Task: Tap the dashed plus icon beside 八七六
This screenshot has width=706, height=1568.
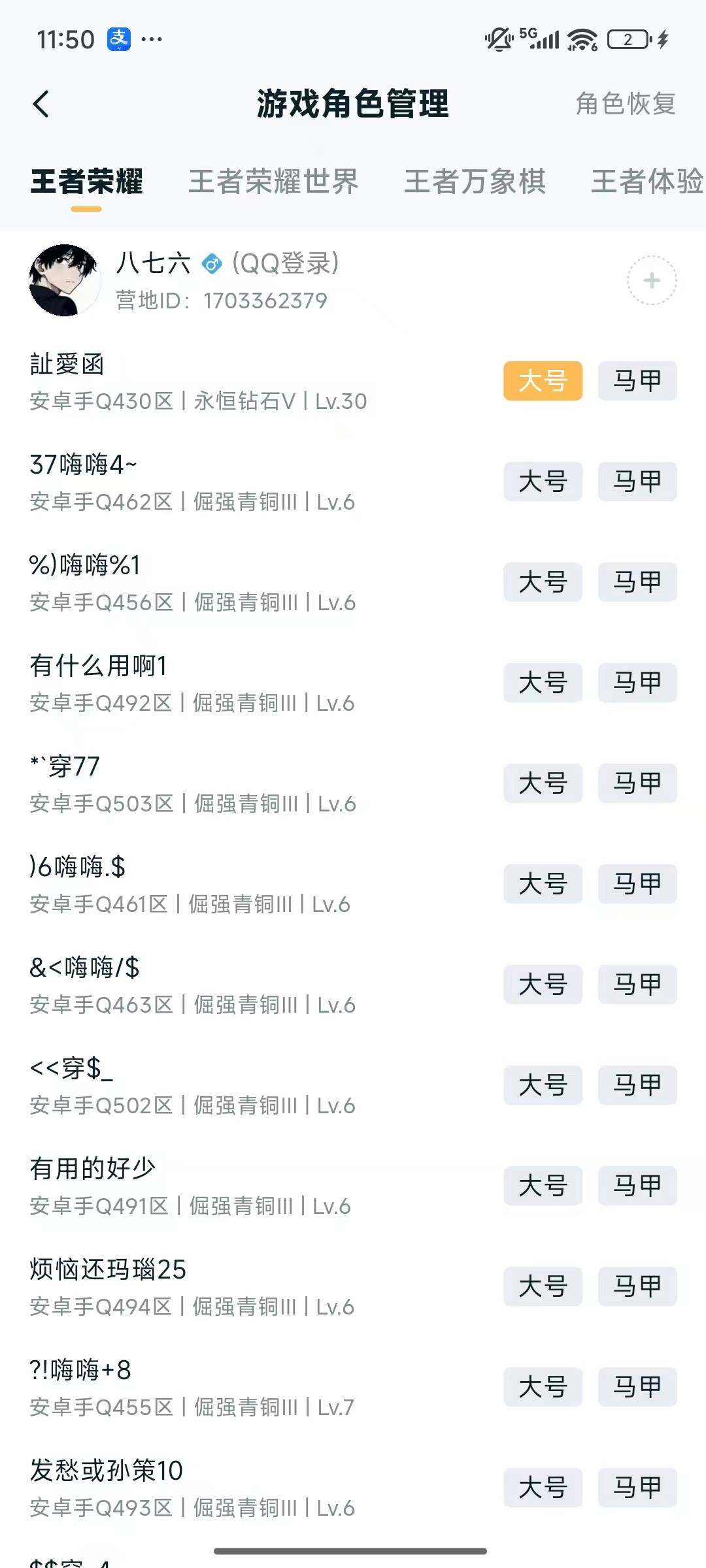Action: pos(652,280)
